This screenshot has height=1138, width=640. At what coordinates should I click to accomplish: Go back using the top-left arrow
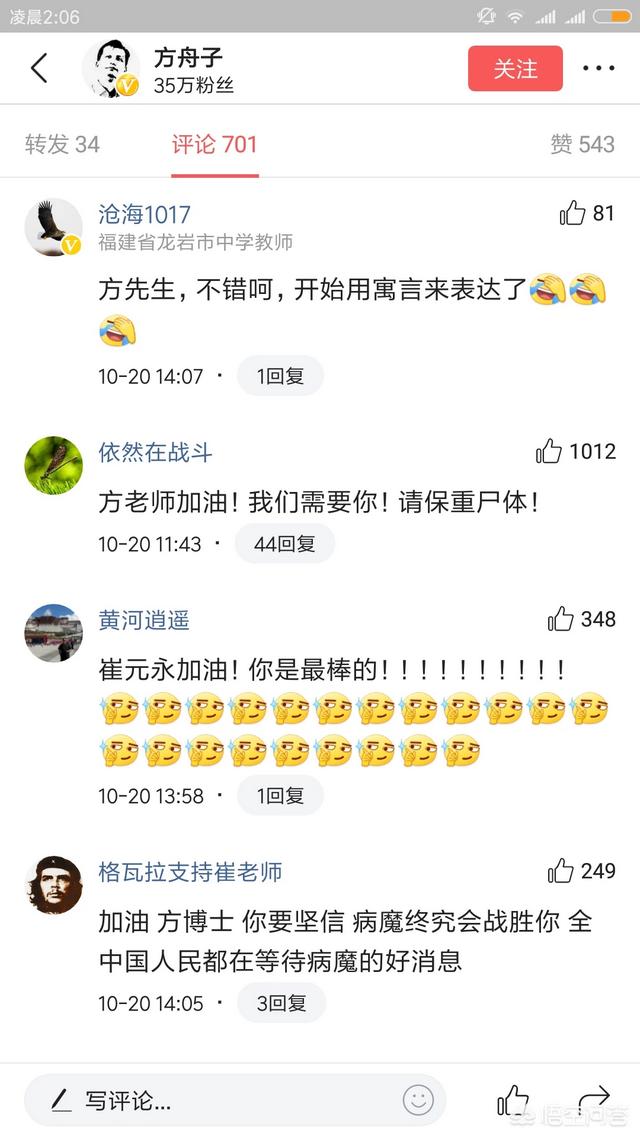[x=39, y=69]
